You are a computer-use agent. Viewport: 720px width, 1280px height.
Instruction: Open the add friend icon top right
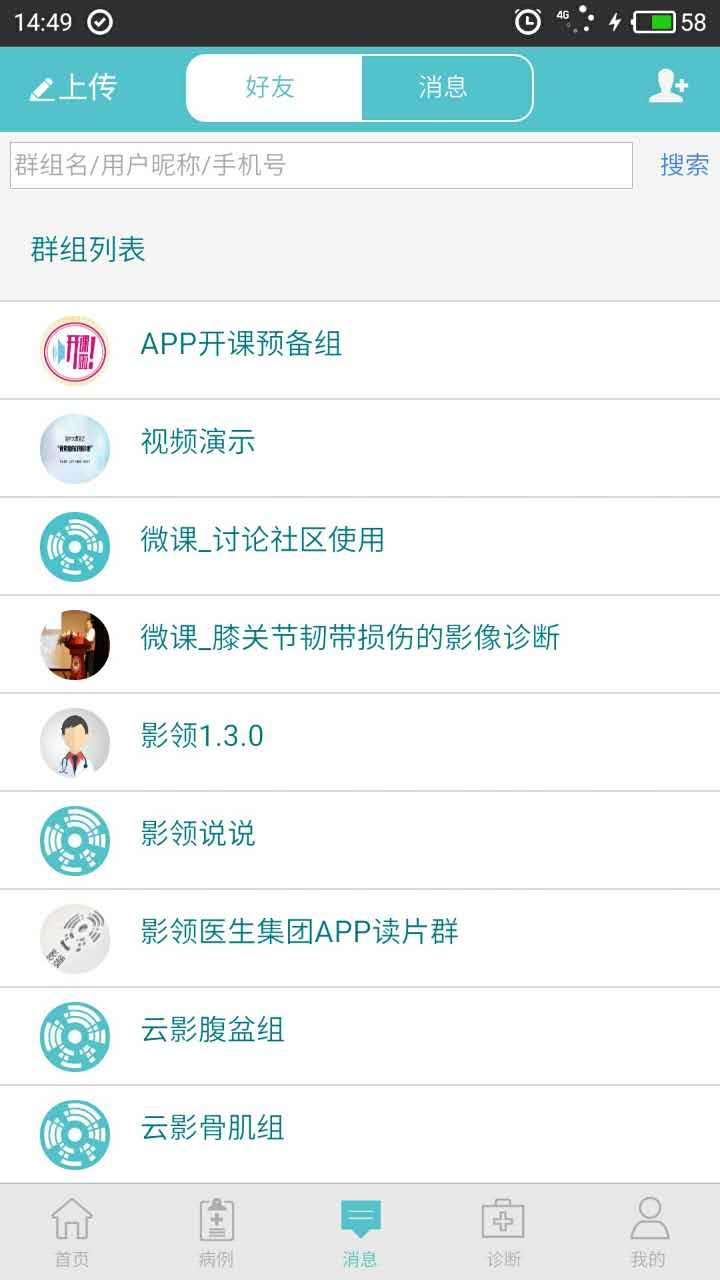click(x=668, y=86)
